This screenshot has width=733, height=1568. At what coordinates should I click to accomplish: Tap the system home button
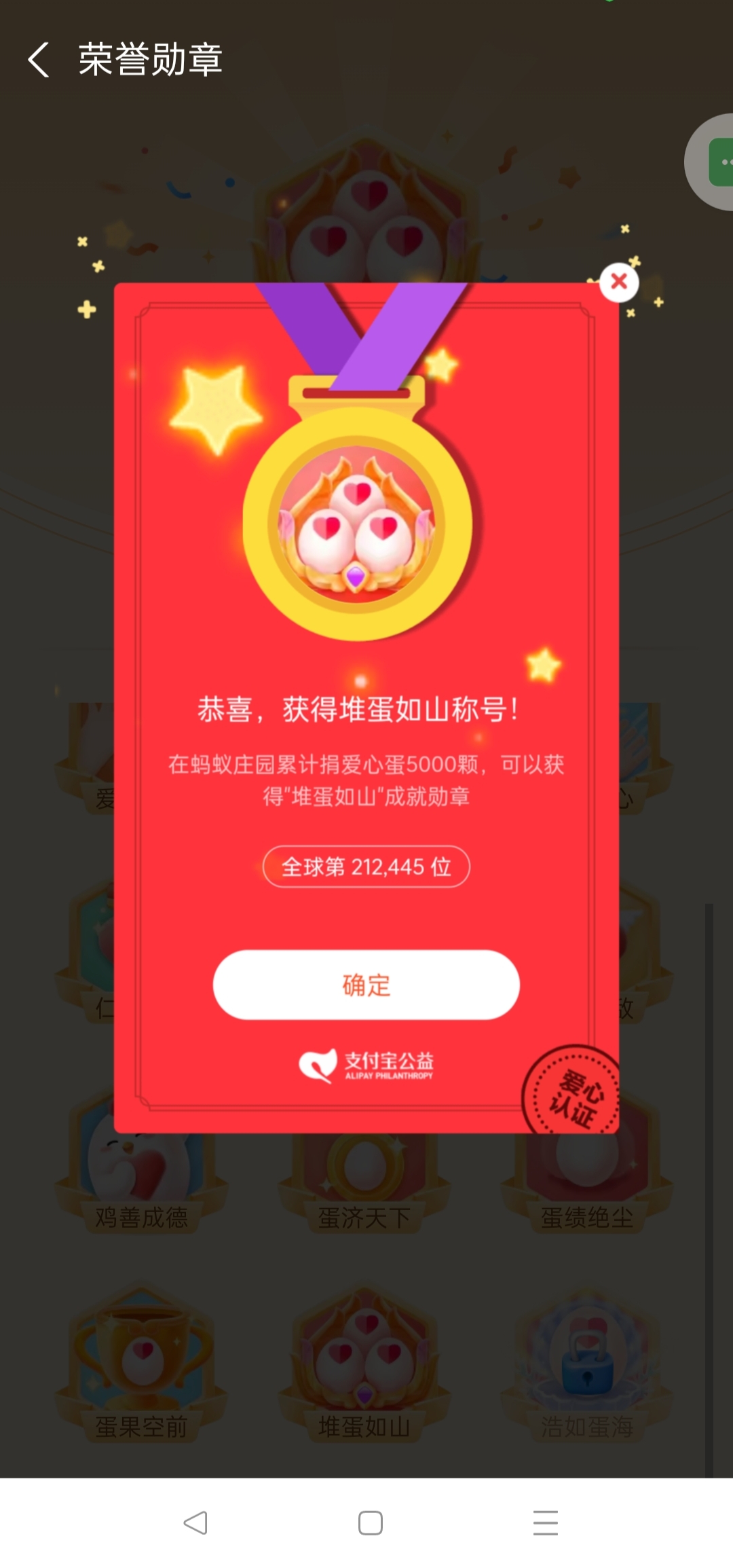tap(370, 1523)
